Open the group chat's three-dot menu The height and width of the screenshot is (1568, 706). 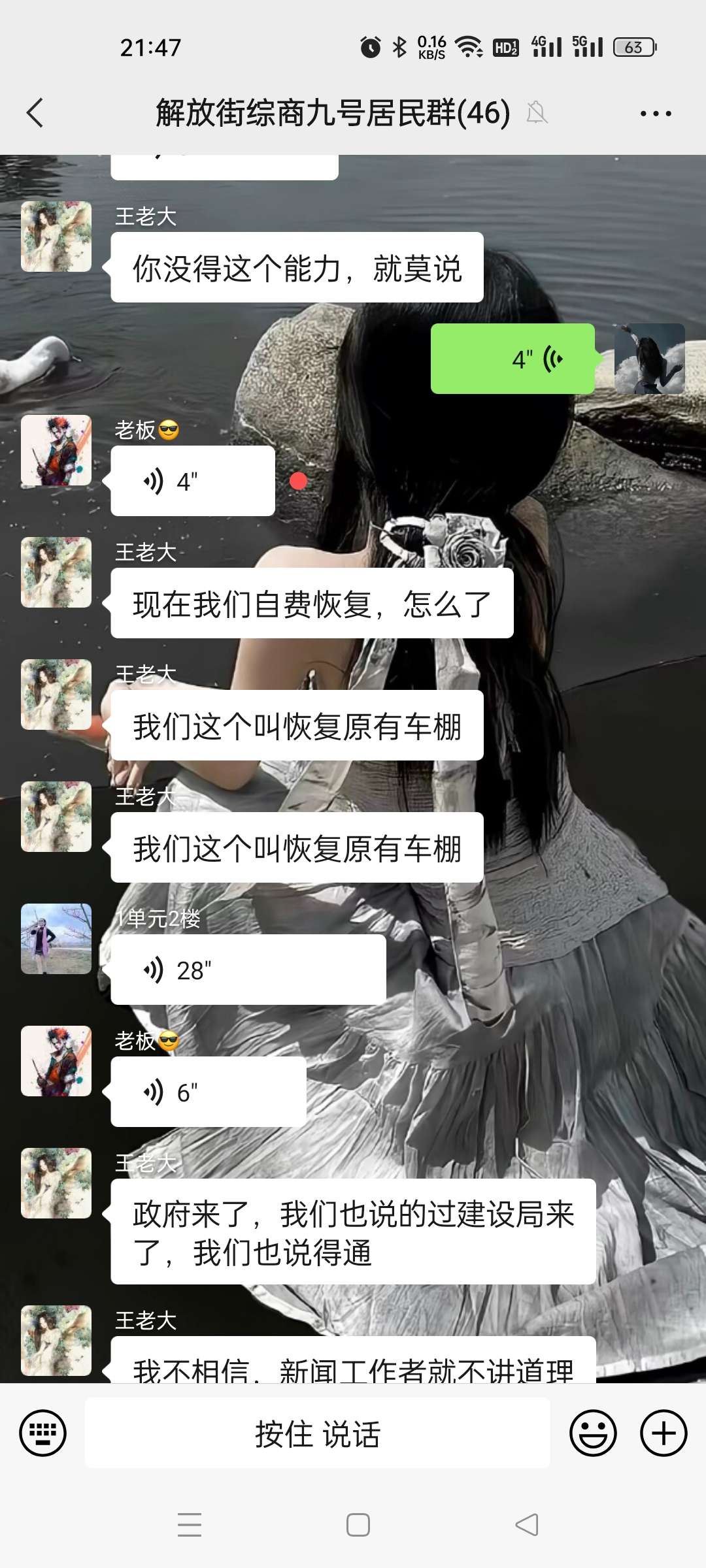[655, 114]
